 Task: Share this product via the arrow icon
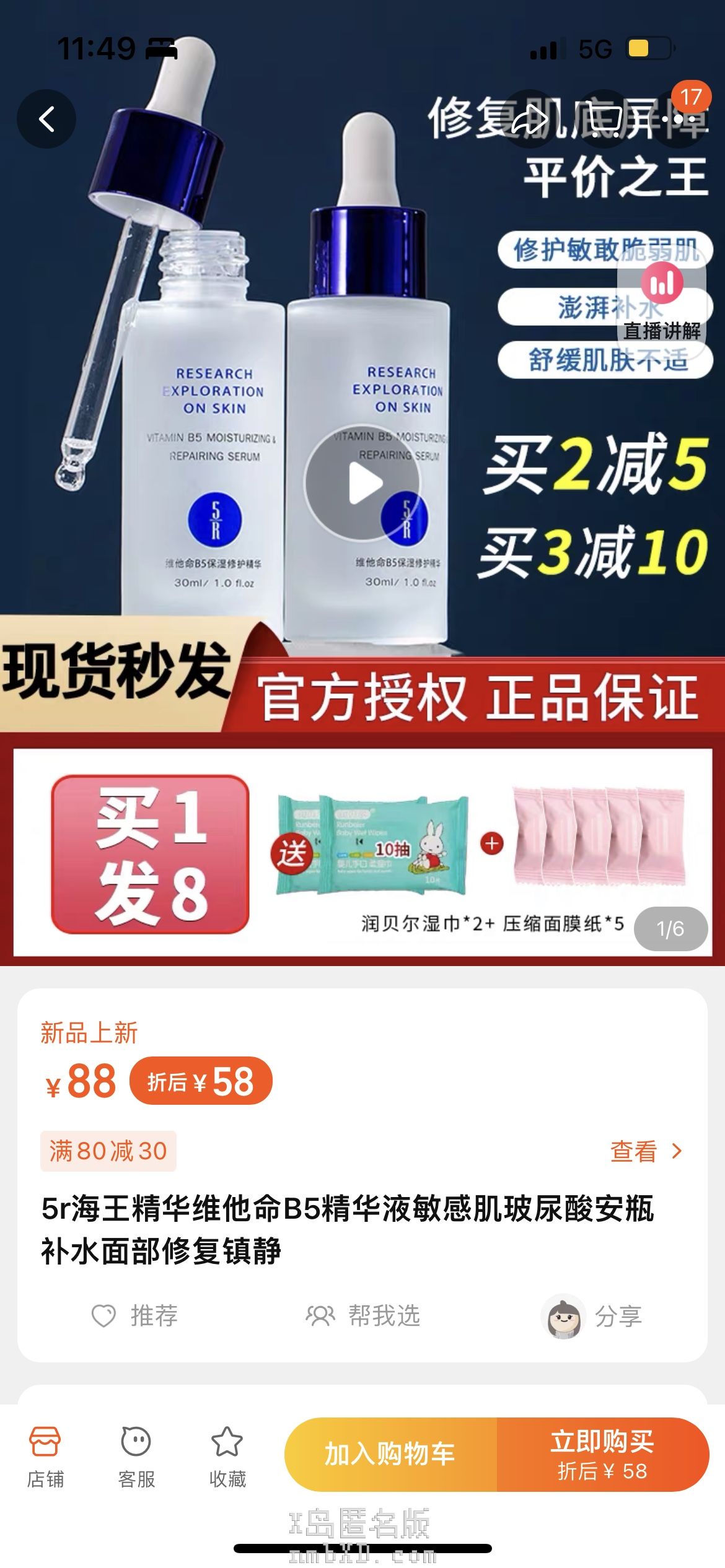pos(529,119)
